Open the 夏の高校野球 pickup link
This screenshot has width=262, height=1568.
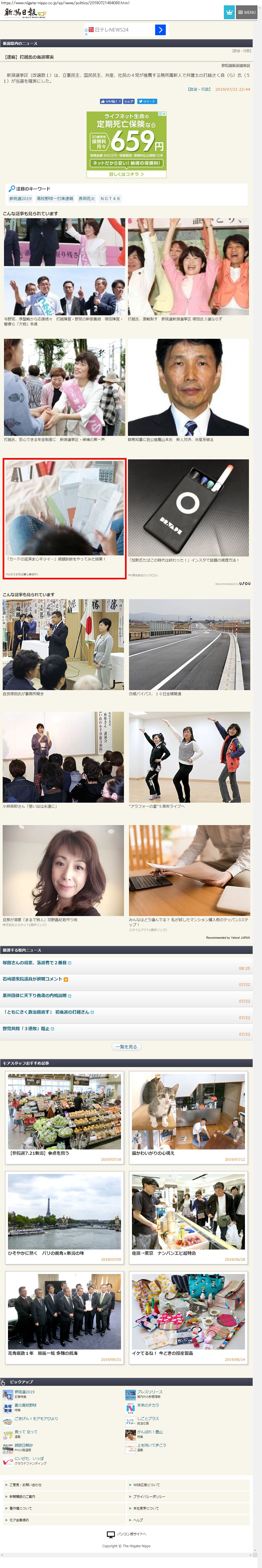click(26, 1406)
